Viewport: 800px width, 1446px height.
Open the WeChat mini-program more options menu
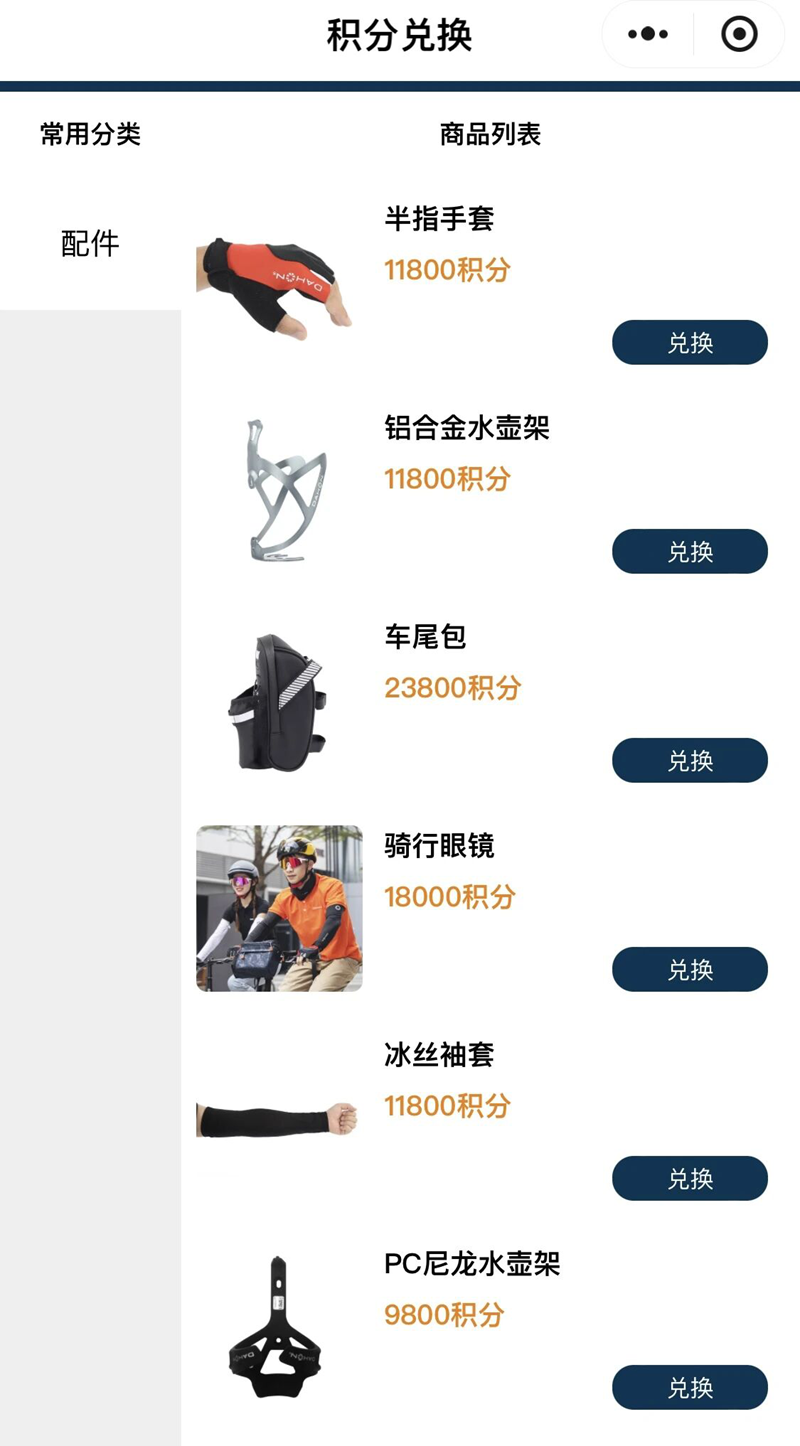click(x=646, y=33)
